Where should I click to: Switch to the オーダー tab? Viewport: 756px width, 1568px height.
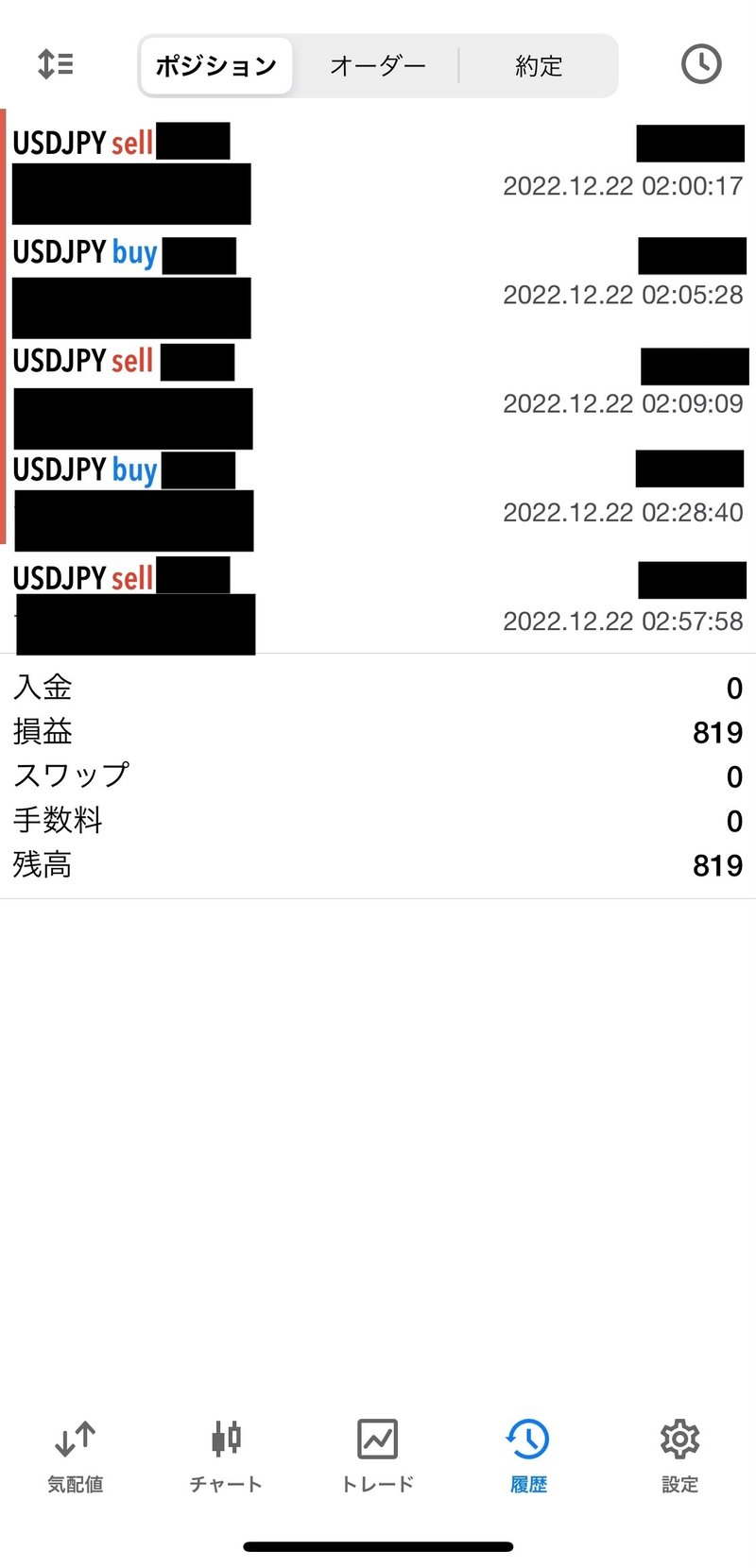[377, 65]
